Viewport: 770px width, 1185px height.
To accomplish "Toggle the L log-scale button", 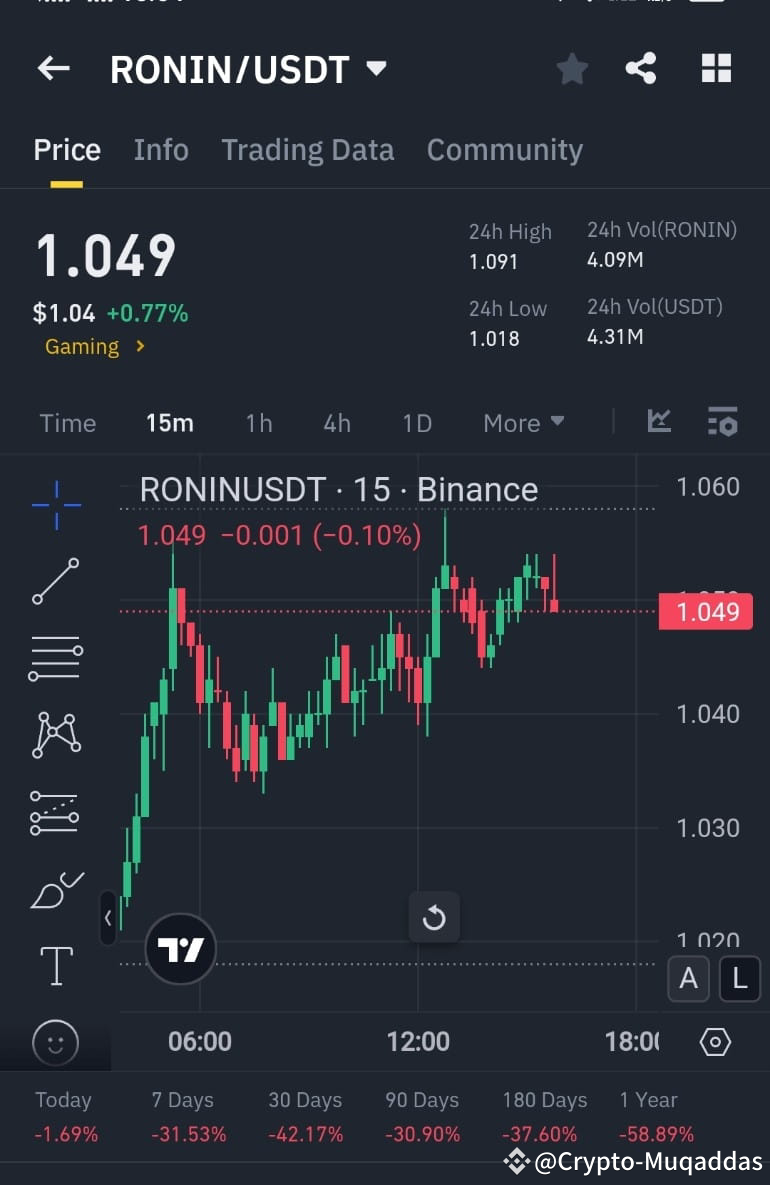I will (740, 979).
